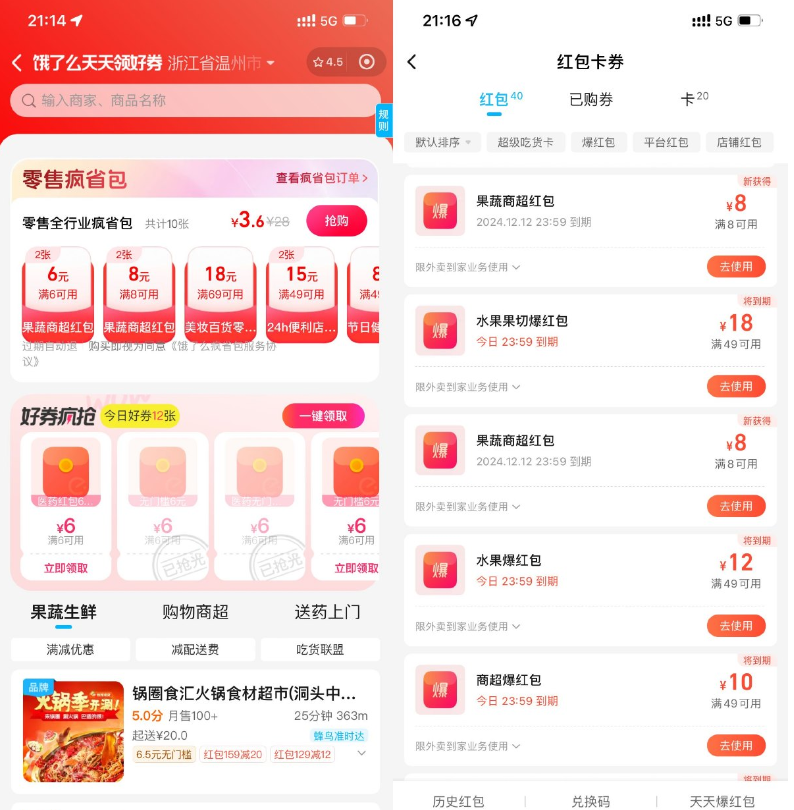Tap 去使用 on the 商超爆红包 coupon
Image resolution: width=794 pixels, height=810 pixels.
click(x=736, y=745)
